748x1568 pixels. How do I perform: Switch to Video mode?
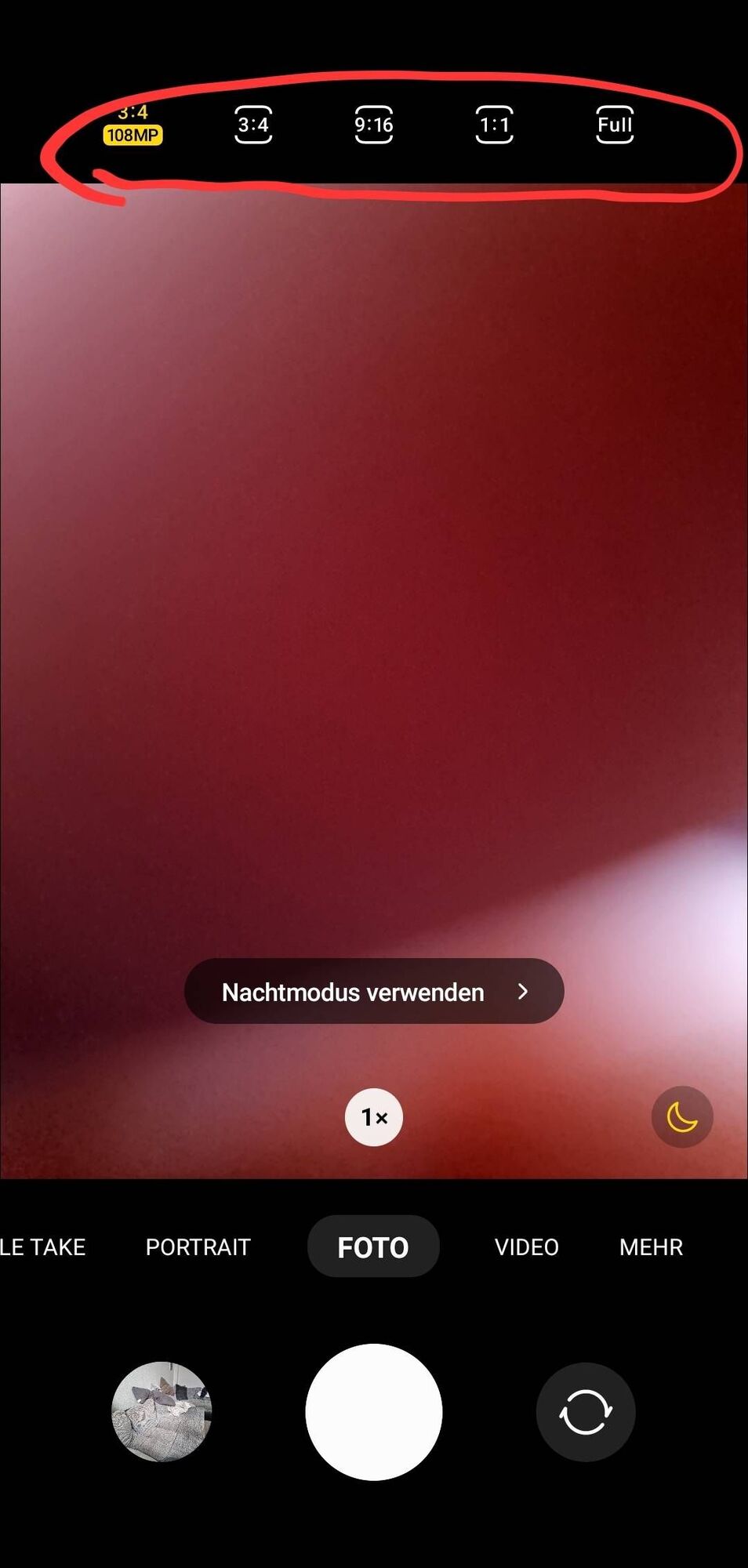click(x=526, y=1247)
